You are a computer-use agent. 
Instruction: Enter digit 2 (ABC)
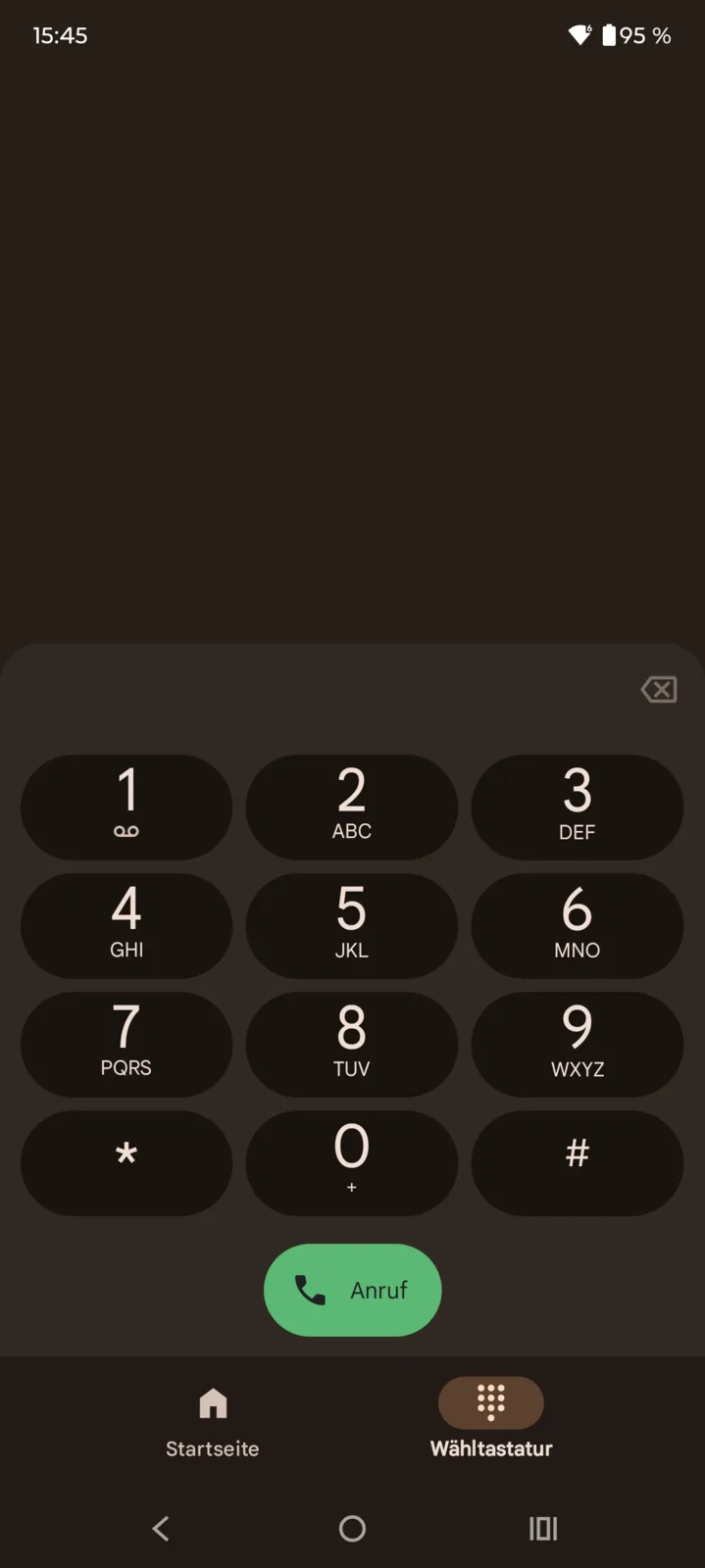(x=351, y=807)
